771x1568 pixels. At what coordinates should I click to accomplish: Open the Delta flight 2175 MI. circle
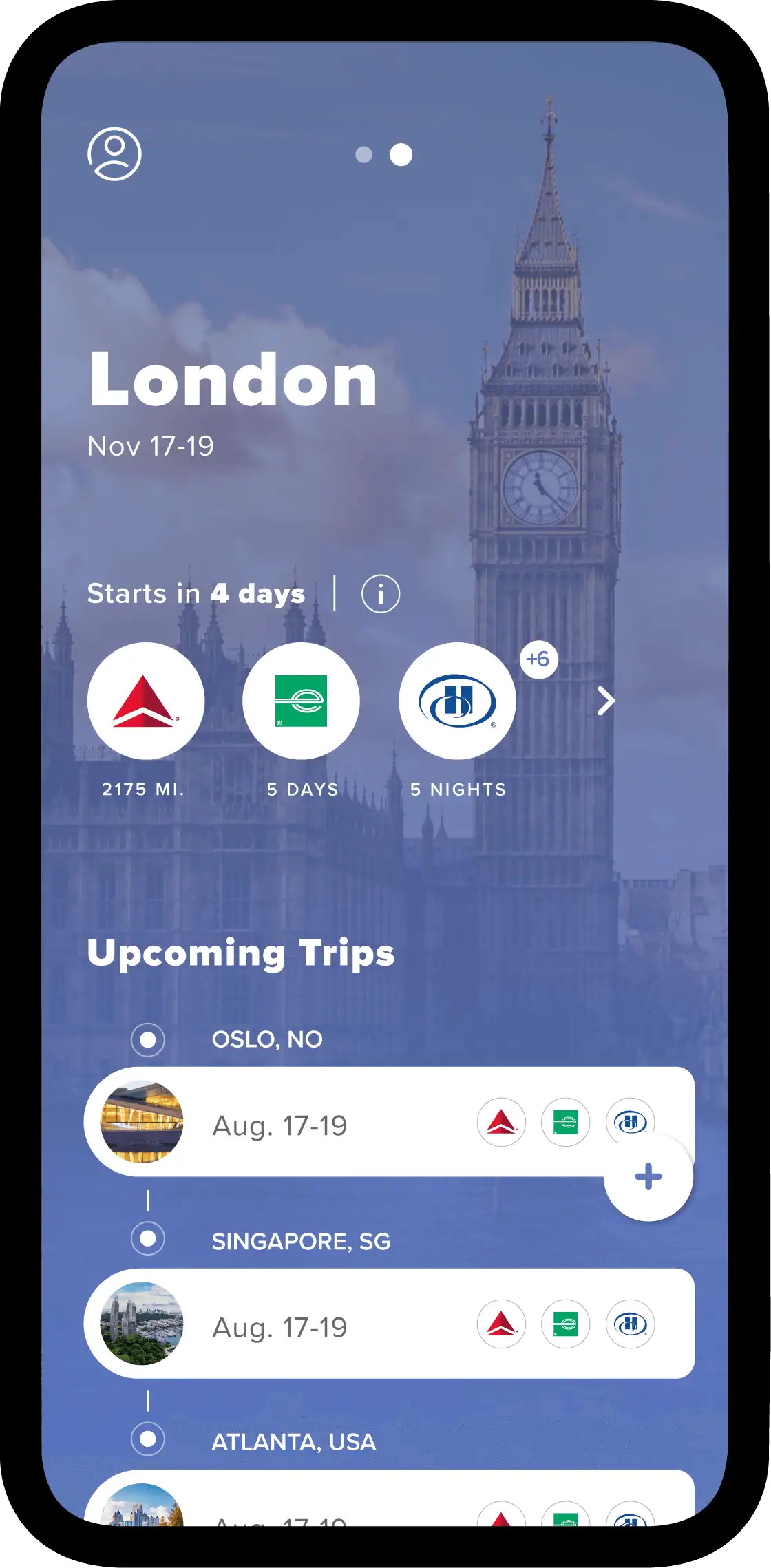tap(145, 701)
